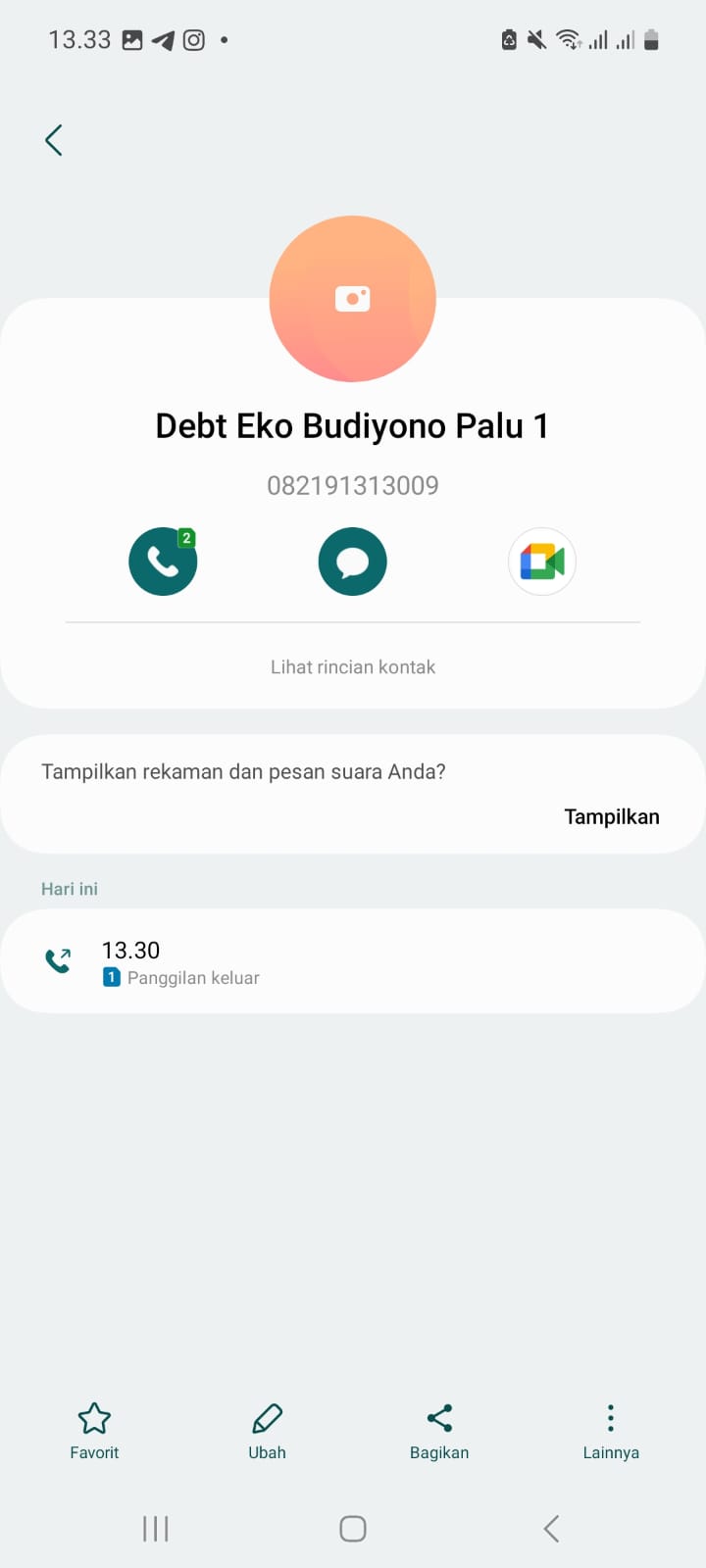Start a Google Meet video call
Image resolution: width=706 pixels, height=1568 pixels.
pyautogui.click(x=541, y=562)
